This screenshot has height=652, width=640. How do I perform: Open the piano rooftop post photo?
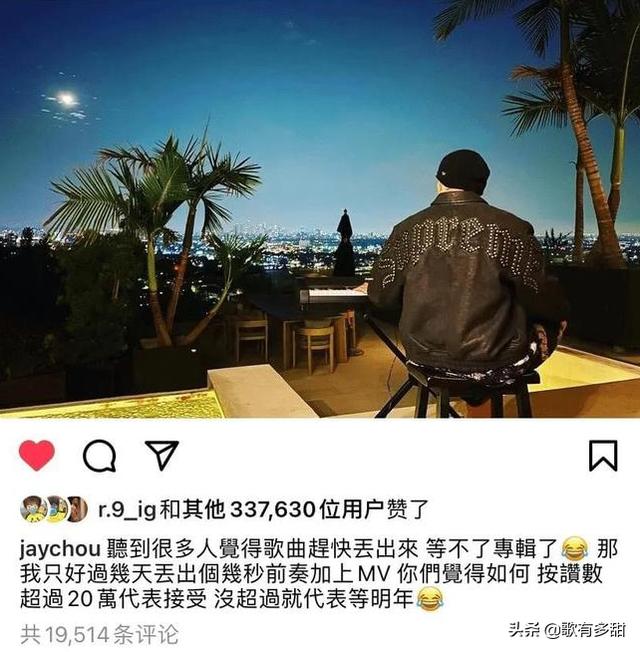click(320, 210)
